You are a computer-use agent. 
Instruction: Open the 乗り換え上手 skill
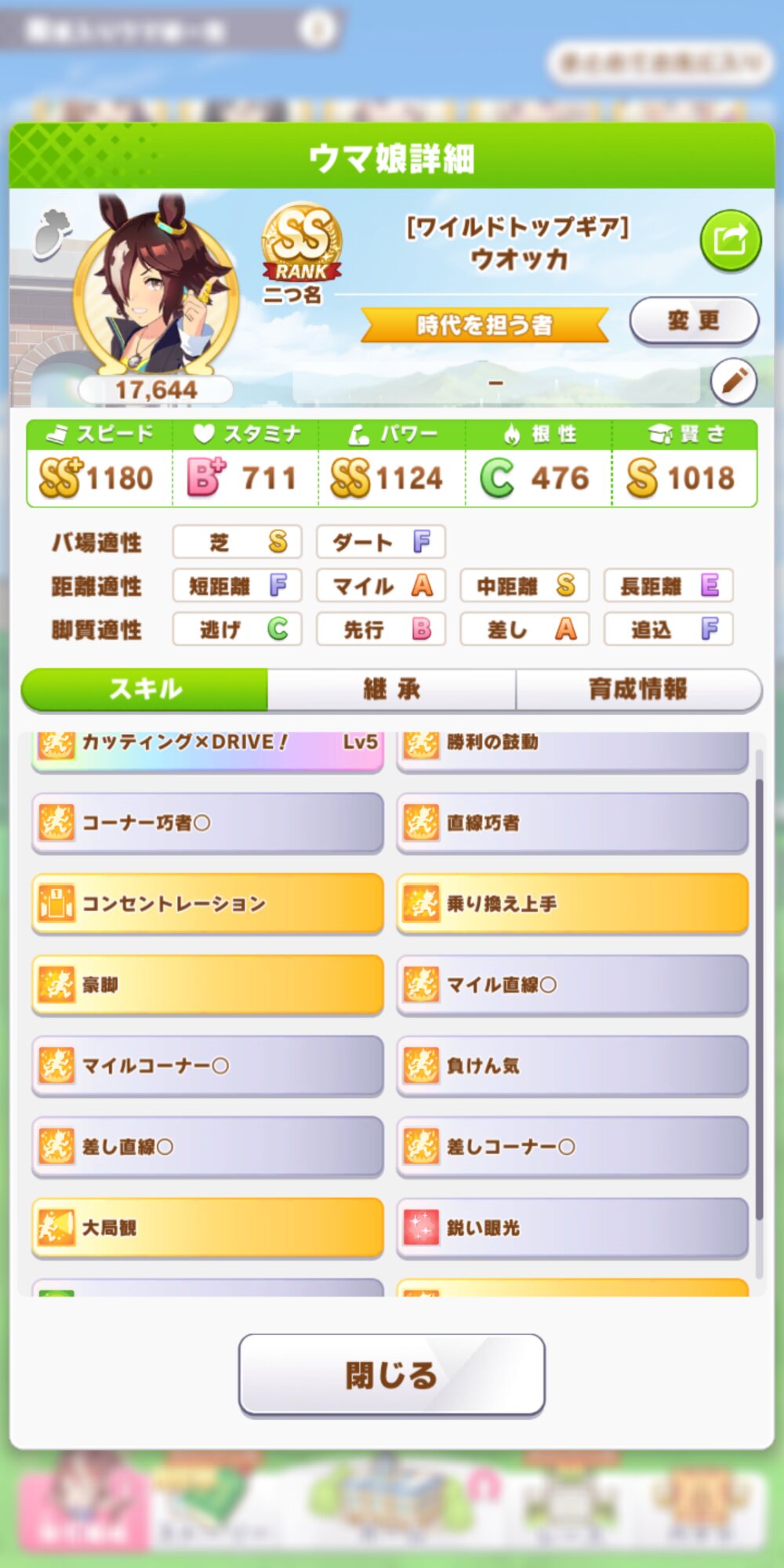572,904
